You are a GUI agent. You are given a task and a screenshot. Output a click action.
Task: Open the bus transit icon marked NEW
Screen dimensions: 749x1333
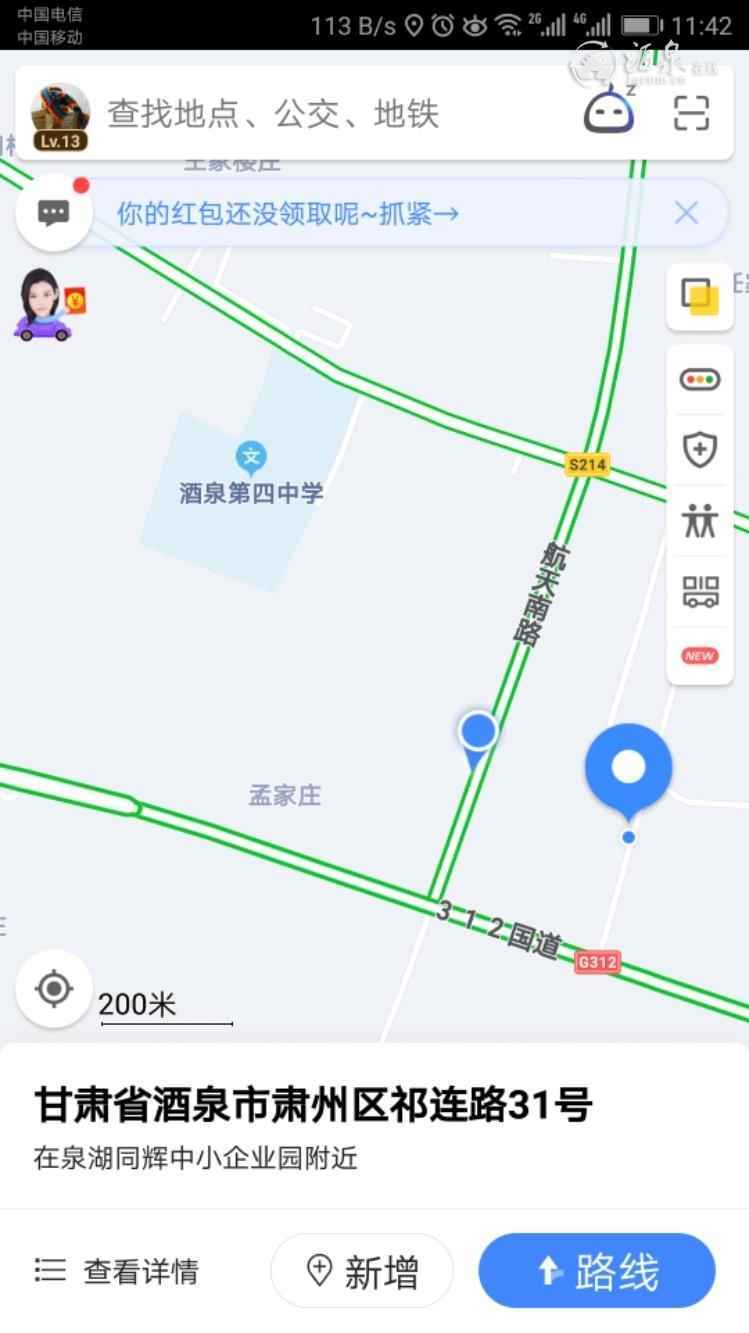699,592
